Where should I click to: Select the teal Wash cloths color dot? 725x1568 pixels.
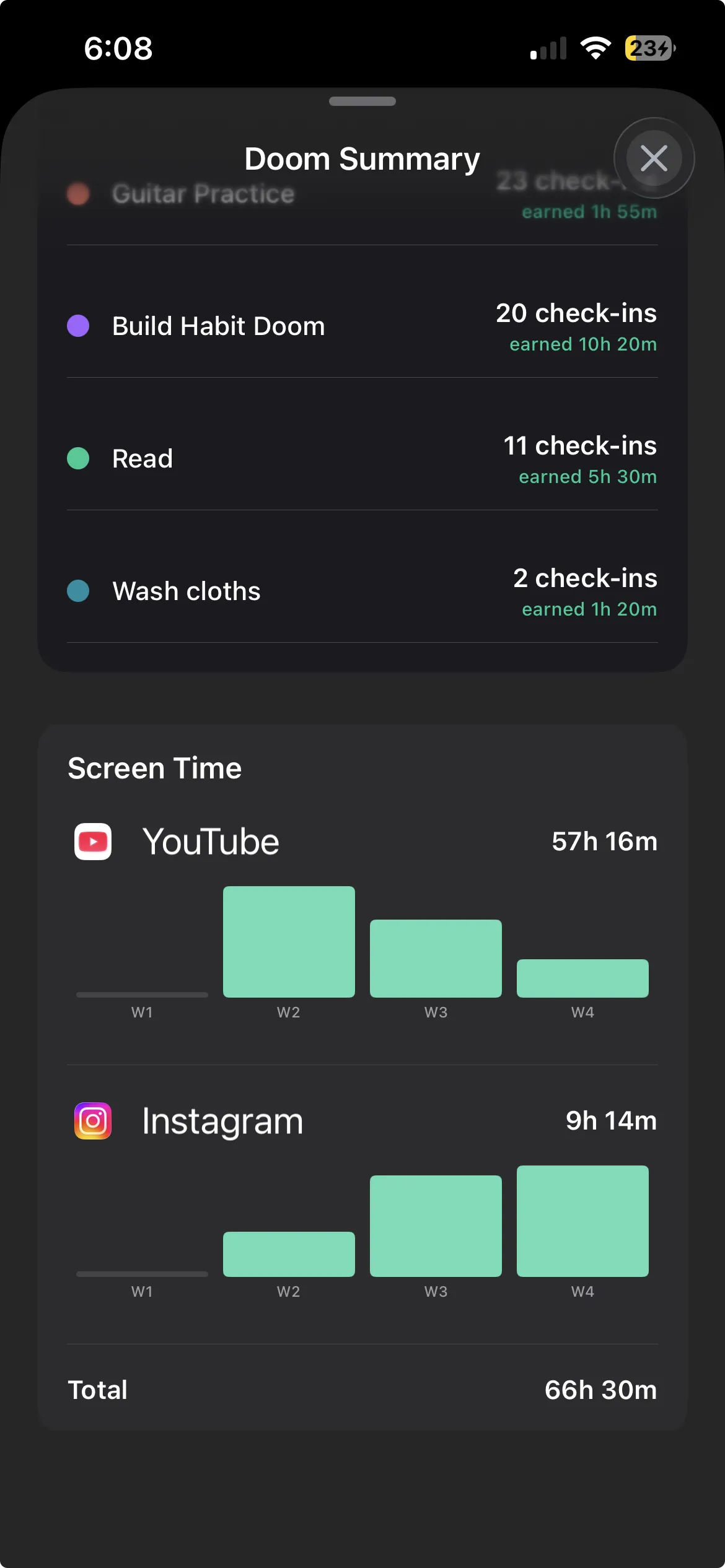tap(78, 591)
